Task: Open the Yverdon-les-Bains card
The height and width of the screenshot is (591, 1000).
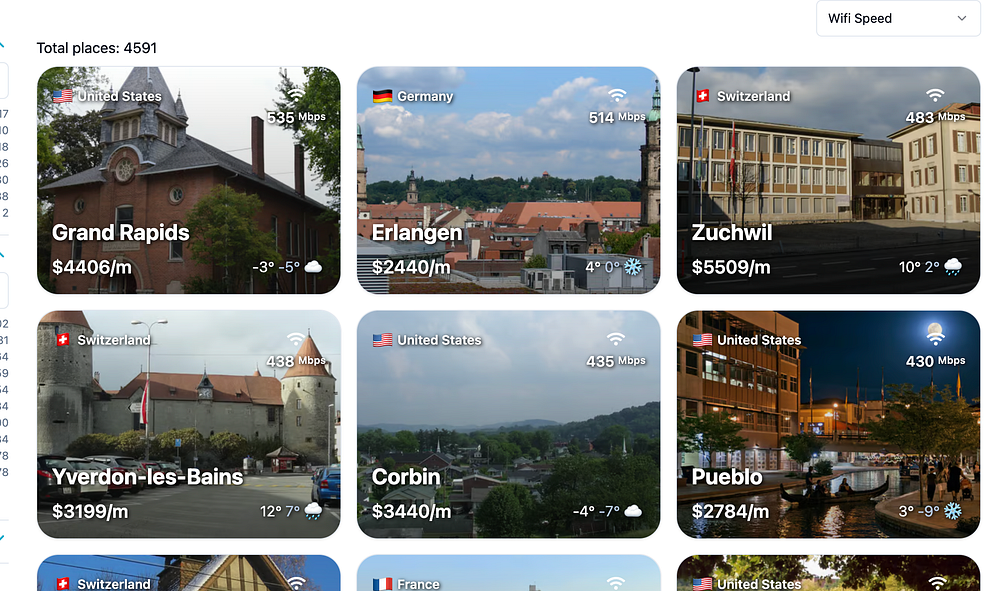Action: [188, 424]
